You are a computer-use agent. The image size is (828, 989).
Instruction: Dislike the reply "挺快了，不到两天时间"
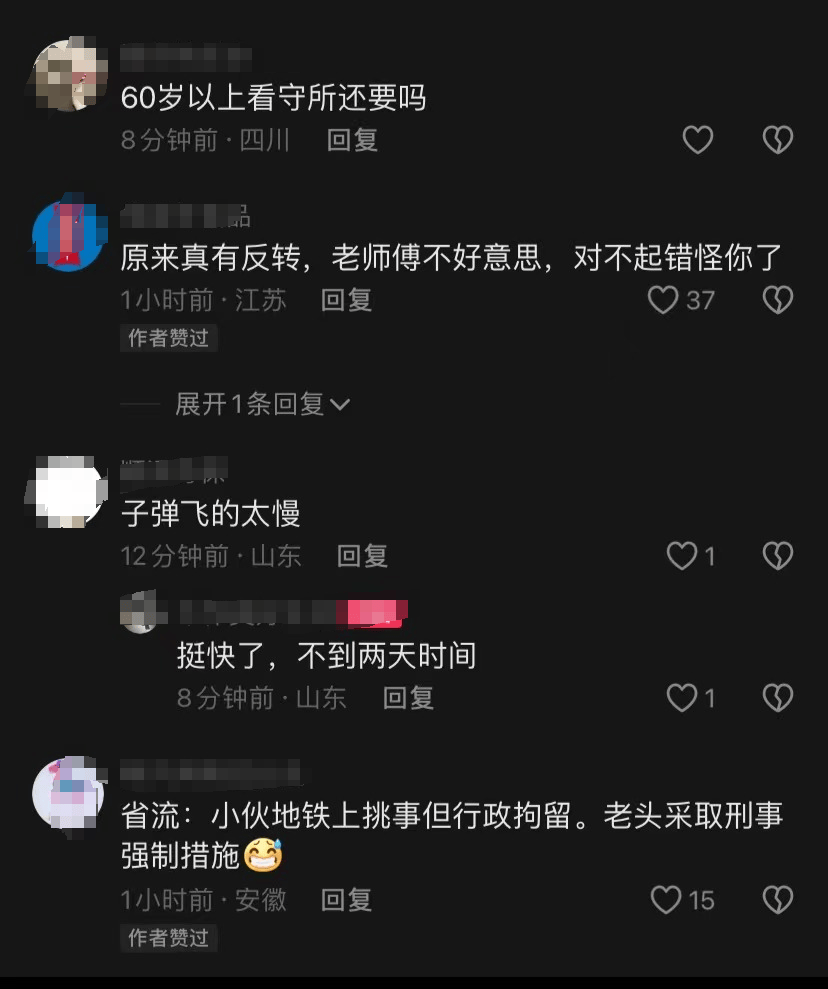tap(777, 698)
